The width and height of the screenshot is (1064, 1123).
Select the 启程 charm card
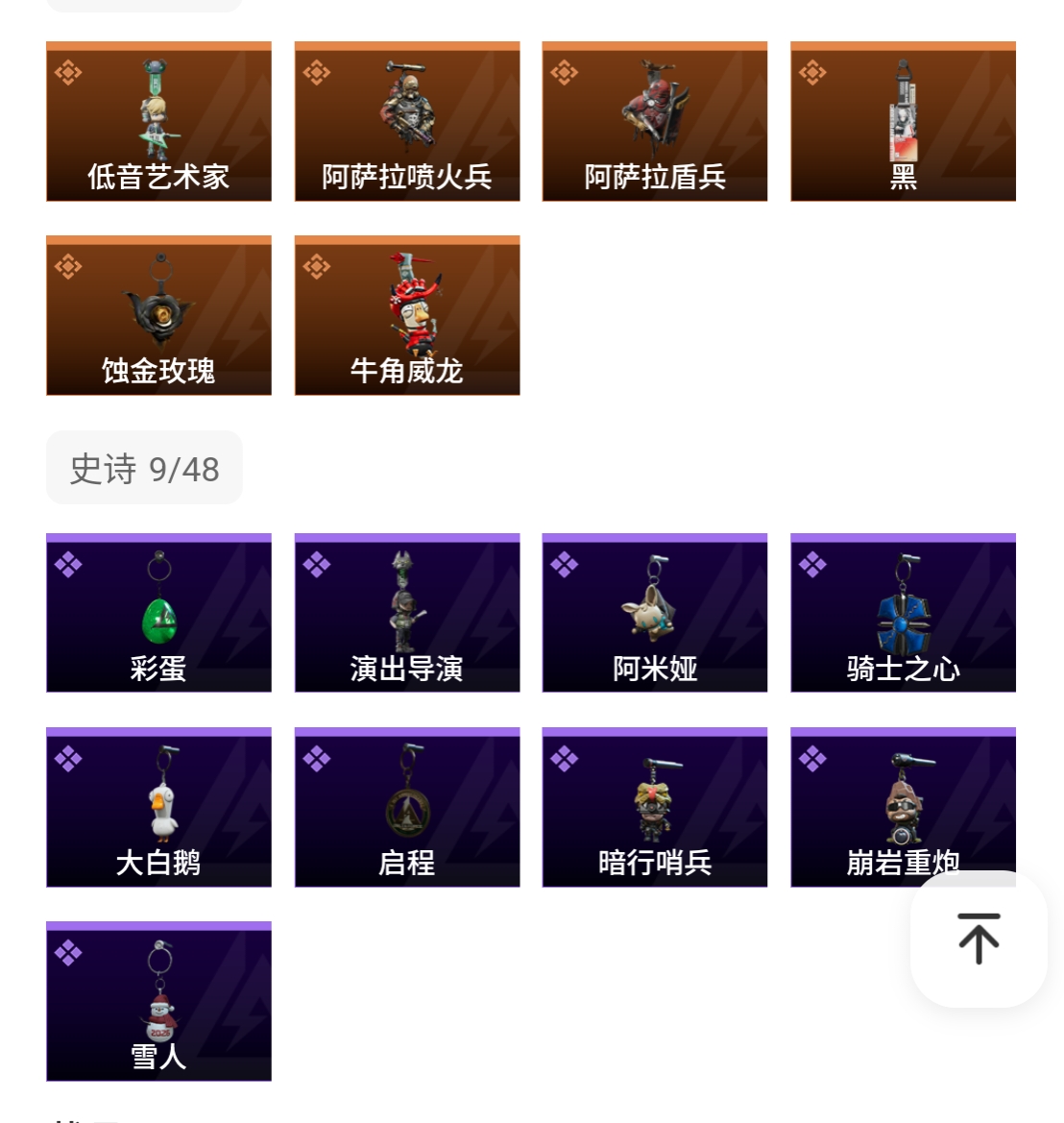(407, 808)
